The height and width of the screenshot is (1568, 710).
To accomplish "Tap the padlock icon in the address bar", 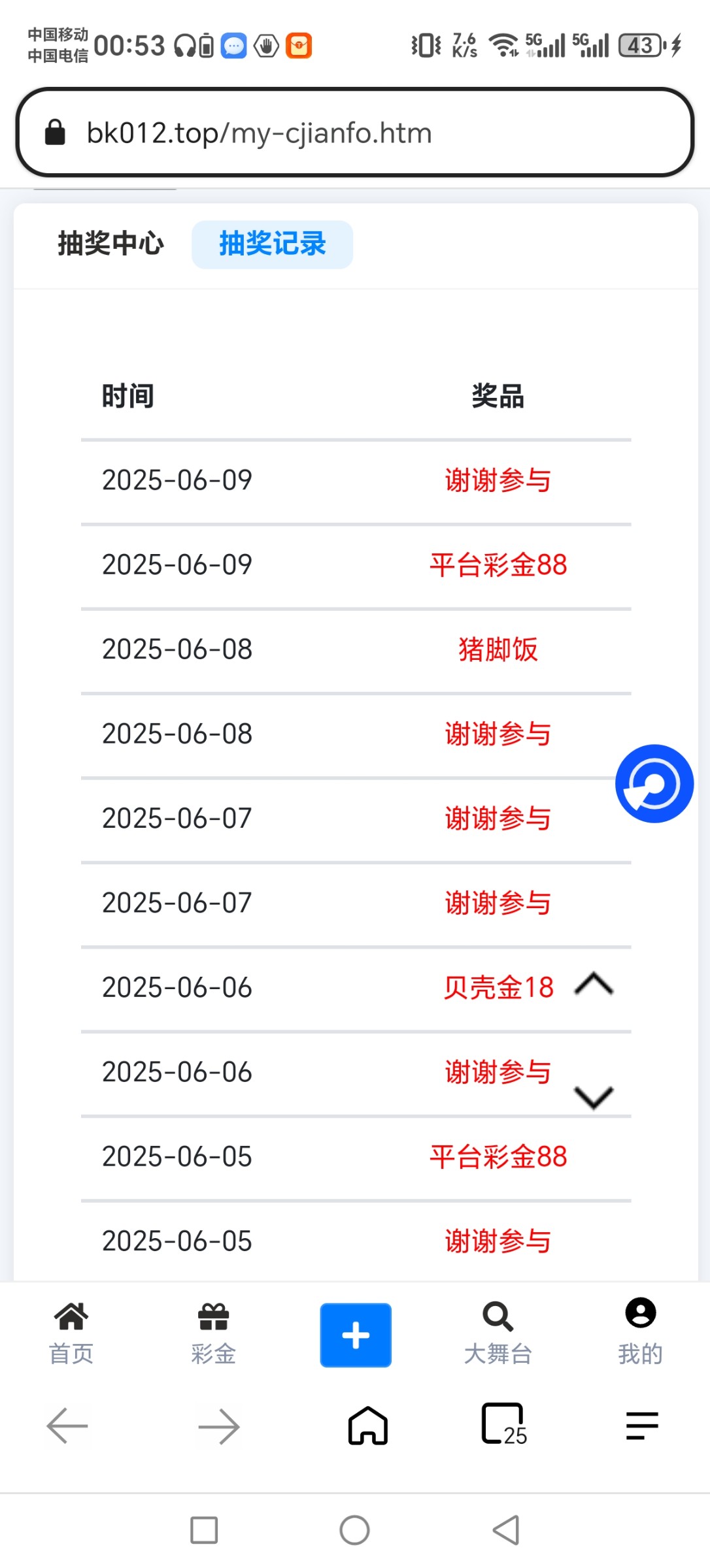I will pos(56,133).
